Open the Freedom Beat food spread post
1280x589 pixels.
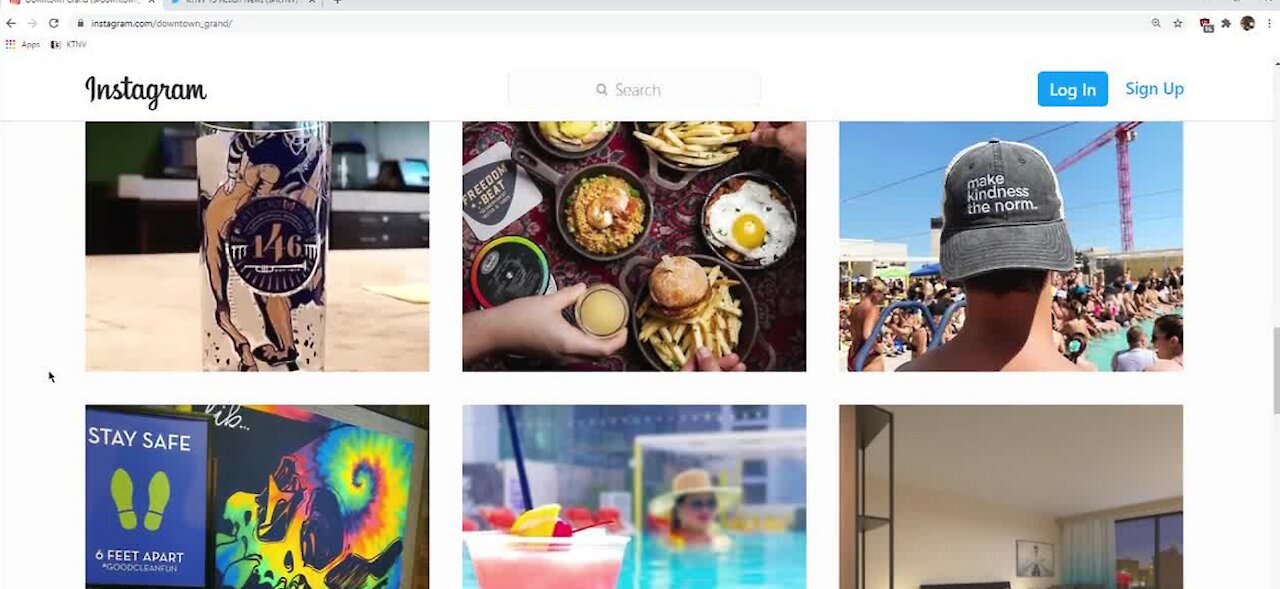634,246
